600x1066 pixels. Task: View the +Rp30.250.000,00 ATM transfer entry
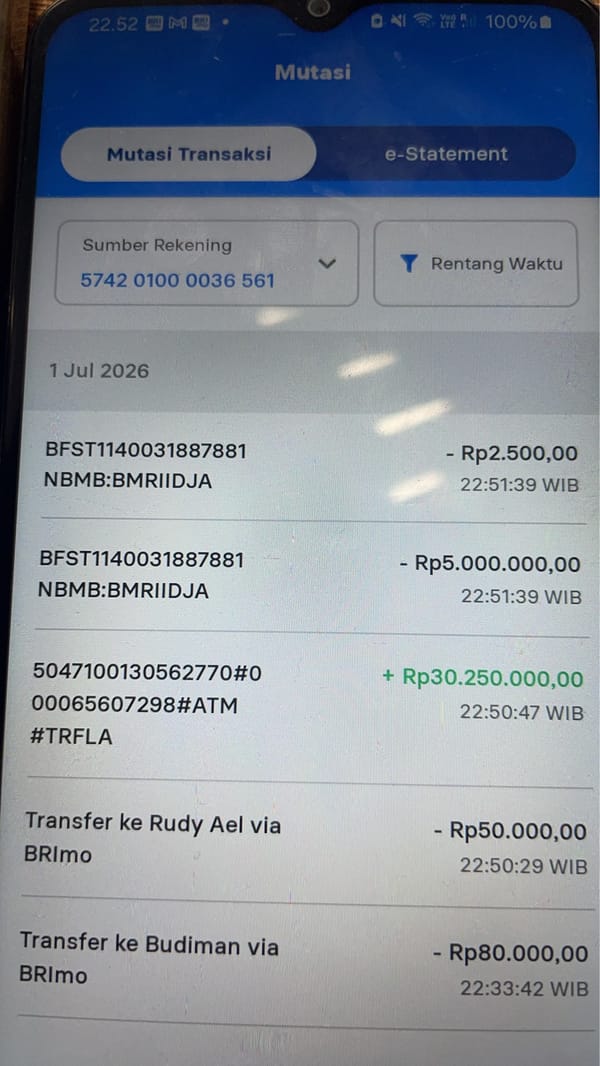(x=307, y=707)
